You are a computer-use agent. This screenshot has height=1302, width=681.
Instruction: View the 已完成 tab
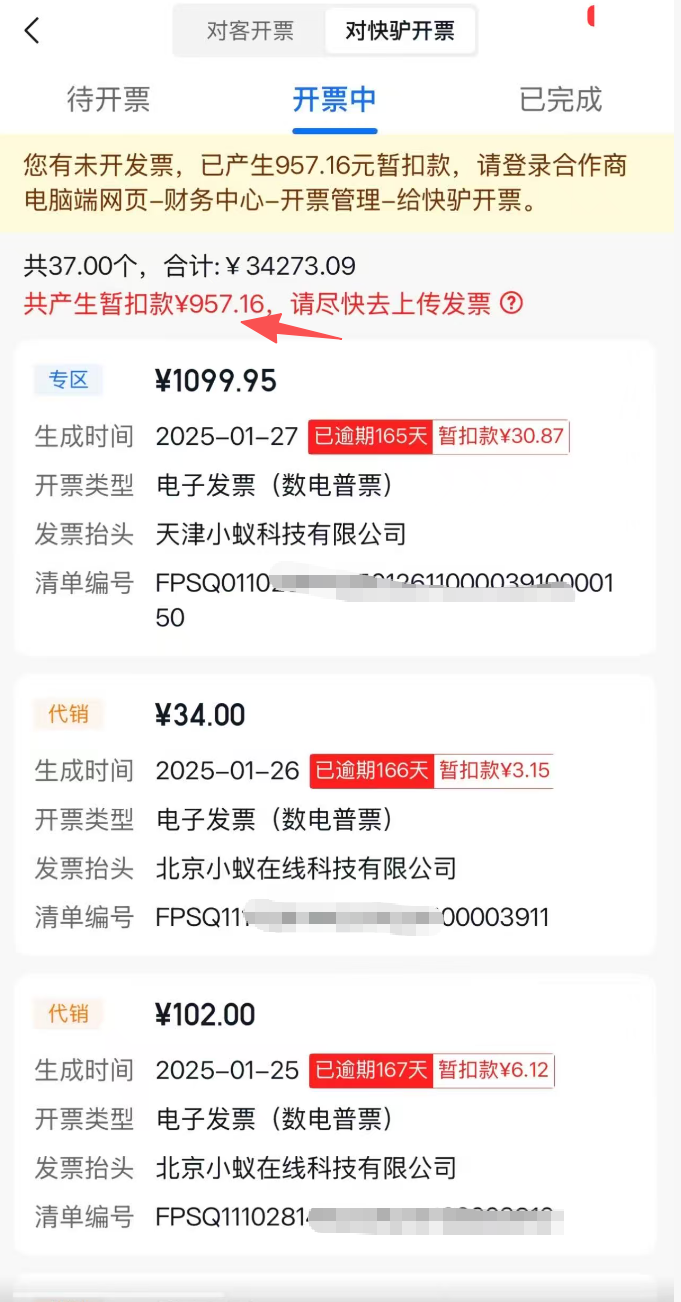[x=561, y=100]
